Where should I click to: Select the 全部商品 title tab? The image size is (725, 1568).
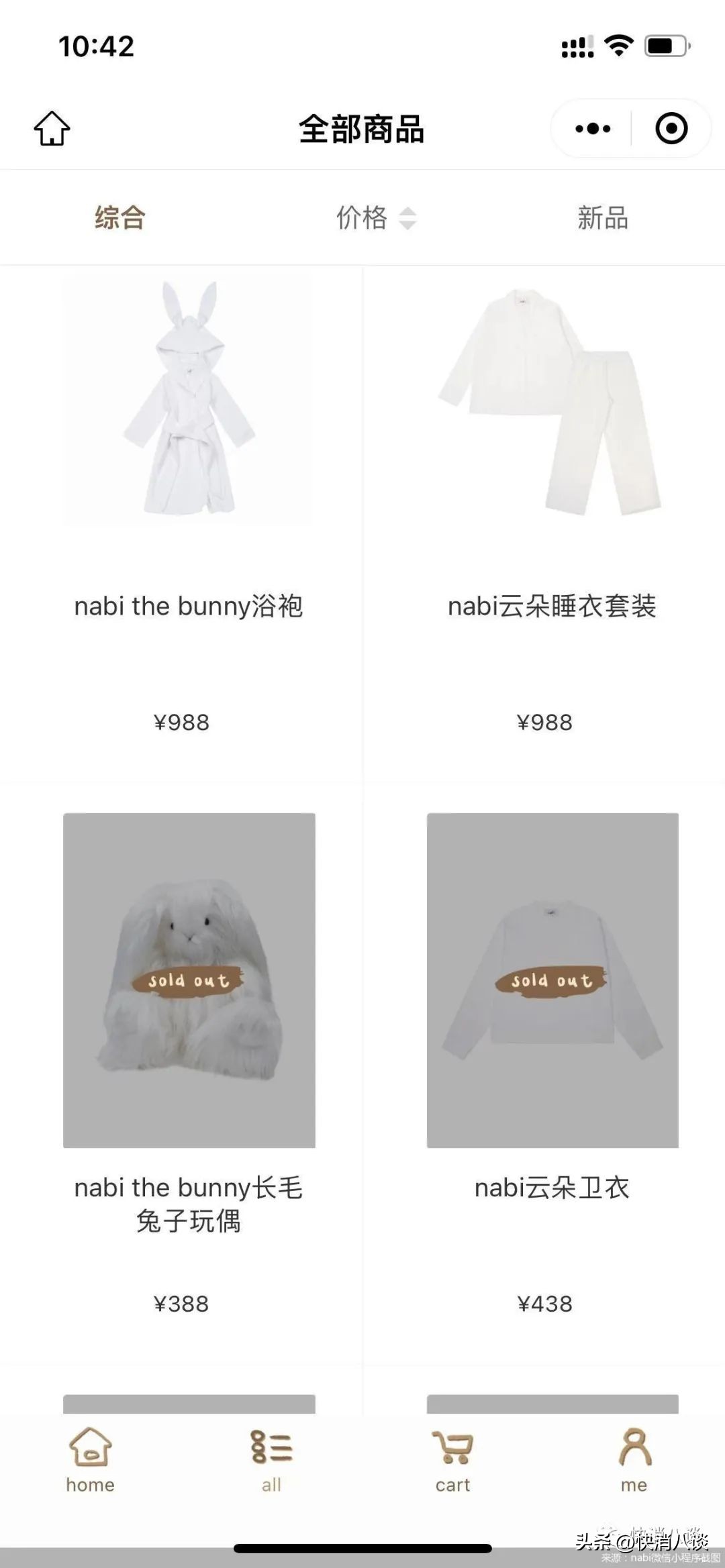point(362,127)
